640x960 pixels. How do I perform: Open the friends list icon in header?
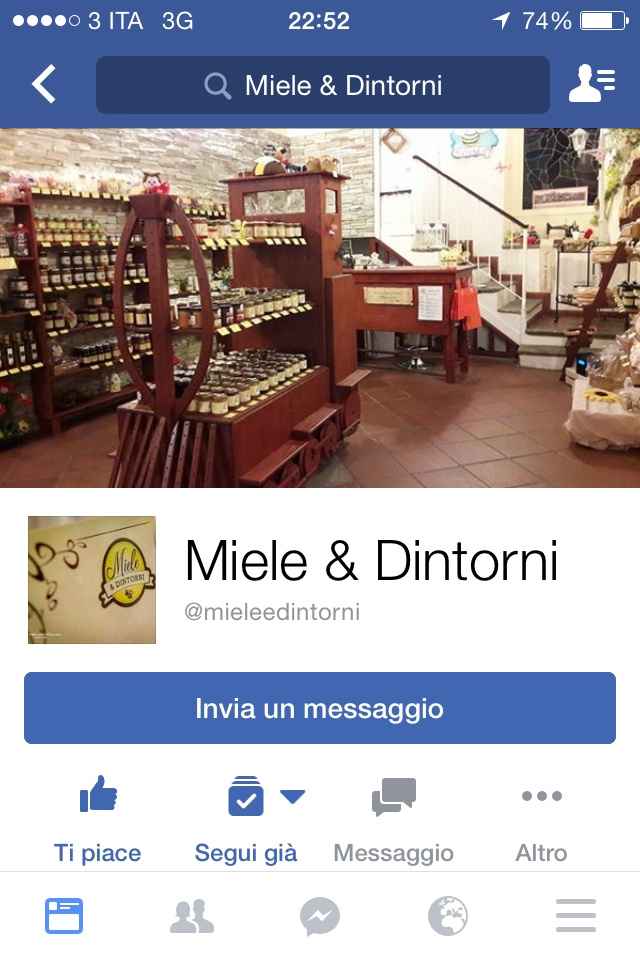point(590,85)
